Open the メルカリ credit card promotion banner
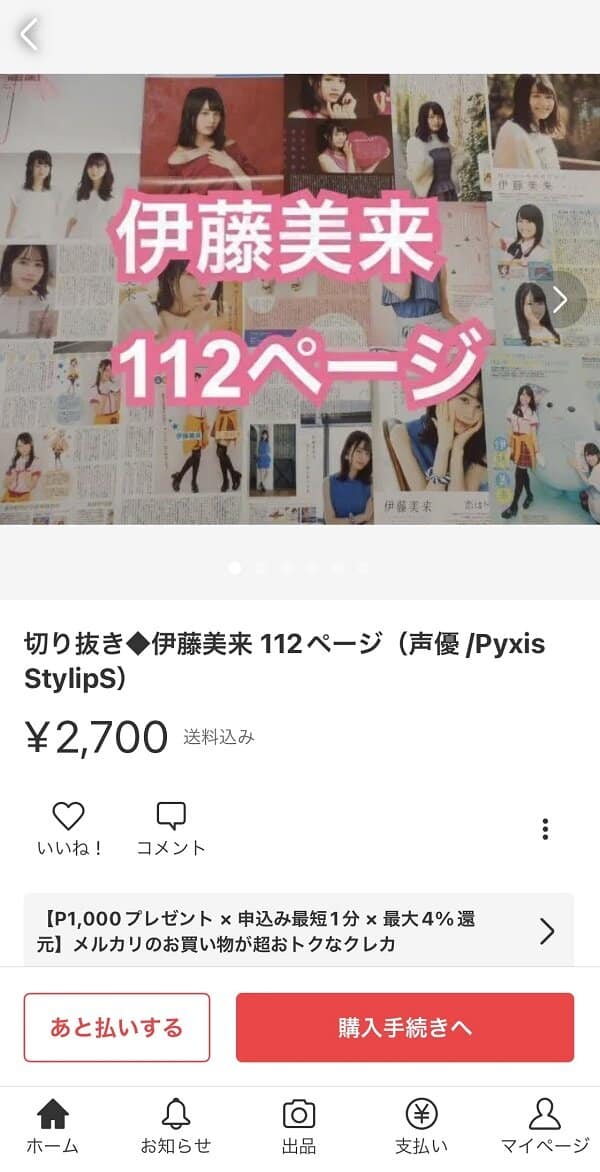This screenshot has width=600, height=1172. point(298,931)
